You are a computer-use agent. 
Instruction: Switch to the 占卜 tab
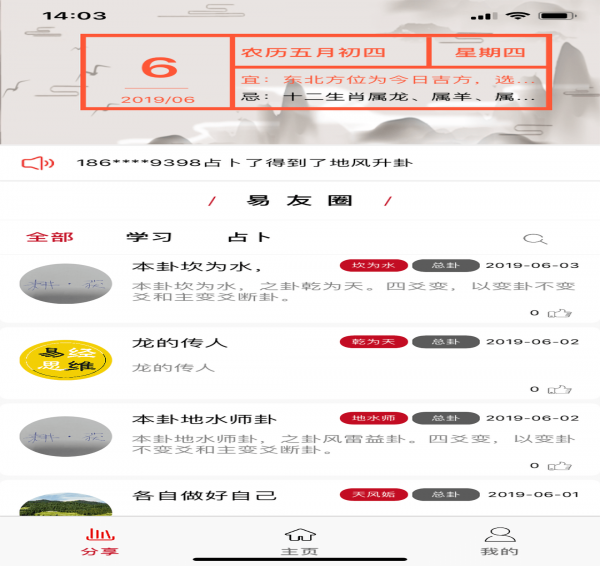[248, 237]
